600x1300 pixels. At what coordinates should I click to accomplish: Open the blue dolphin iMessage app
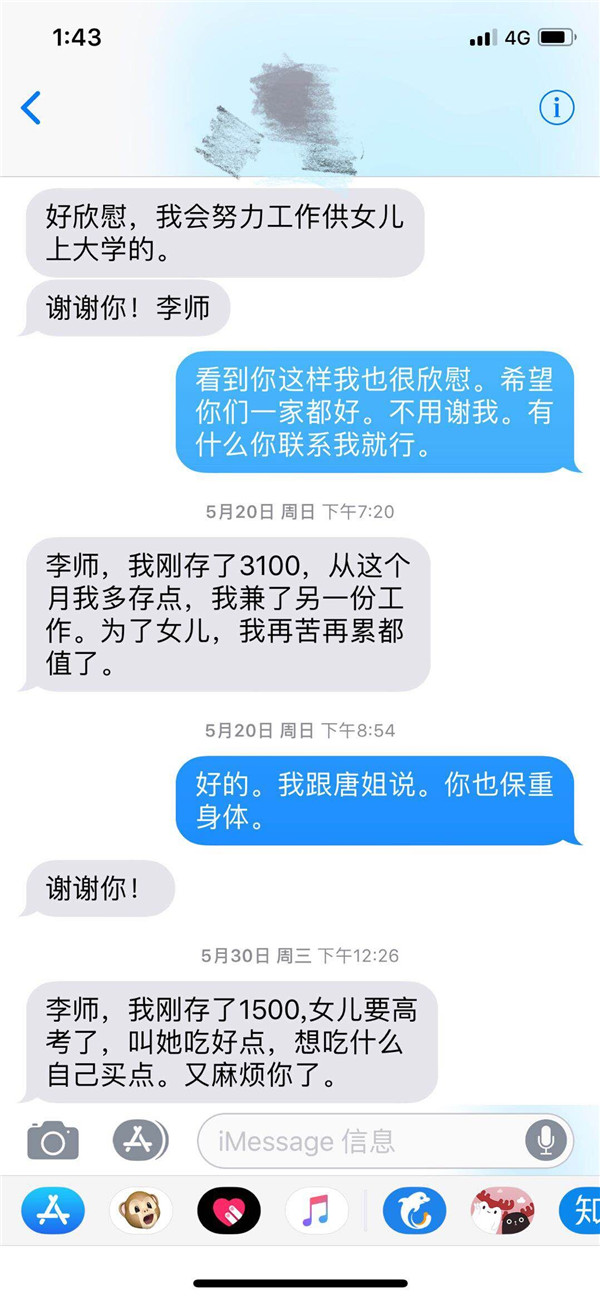pos(414,1212)
